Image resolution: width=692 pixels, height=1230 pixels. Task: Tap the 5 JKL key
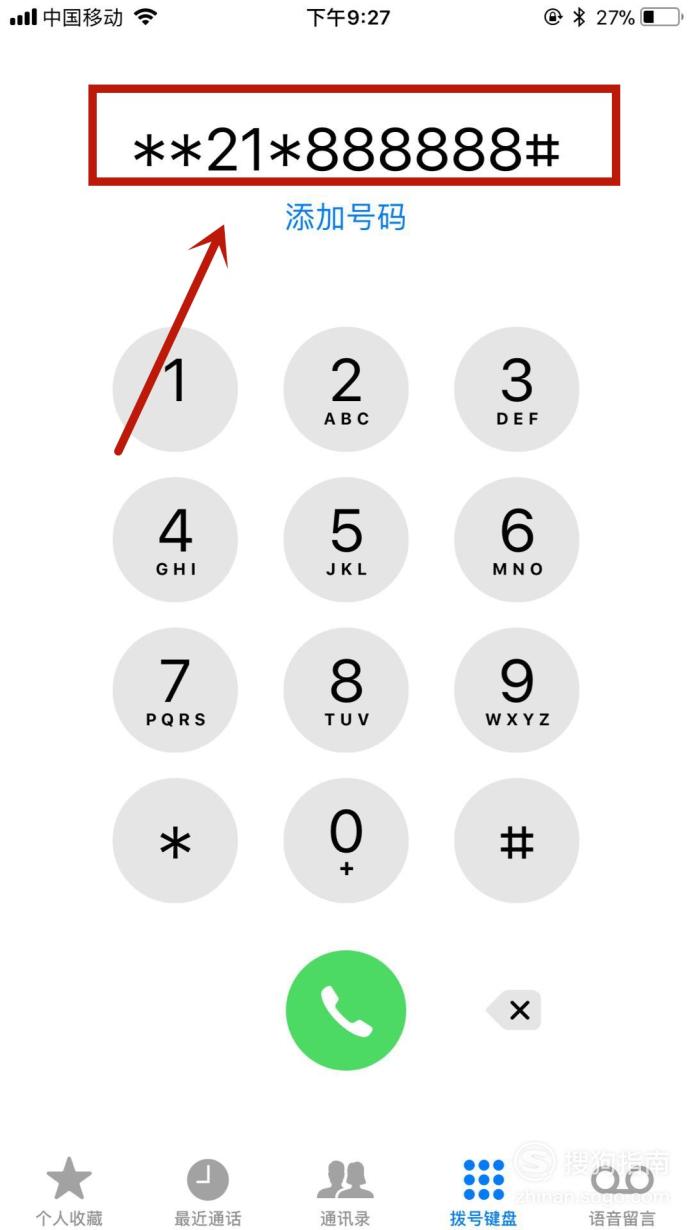coord(346,540)
